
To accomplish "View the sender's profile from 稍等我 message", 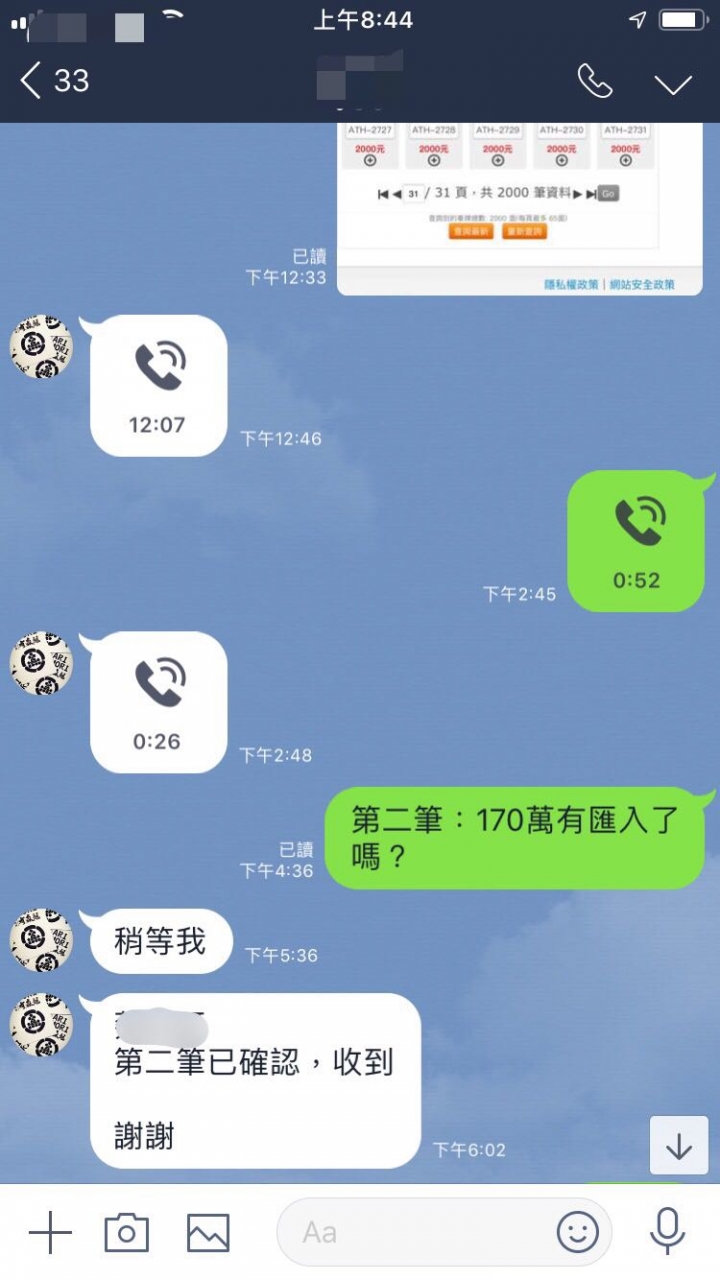I will click(x=41, y=941).
